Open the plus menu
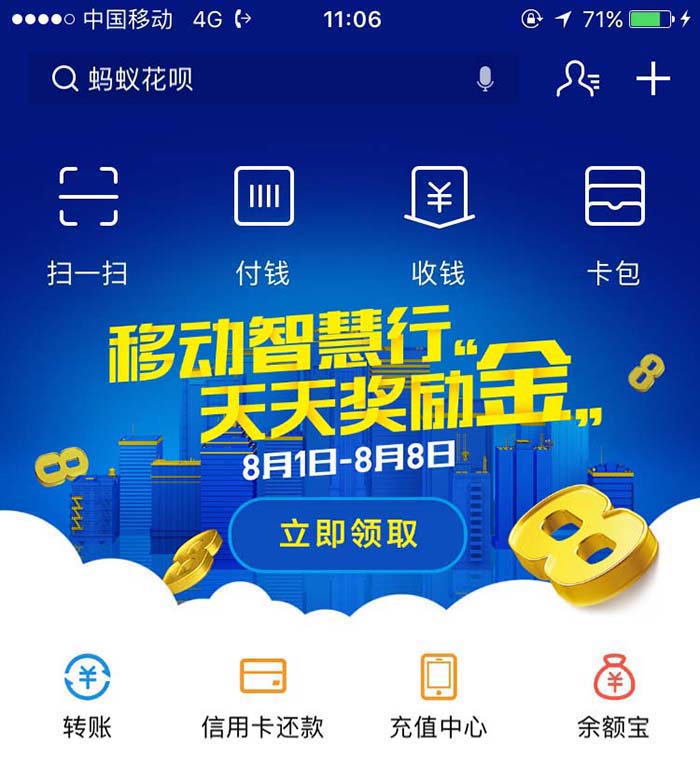The width and height of the screenshot is (700, 763). [653, 79]
